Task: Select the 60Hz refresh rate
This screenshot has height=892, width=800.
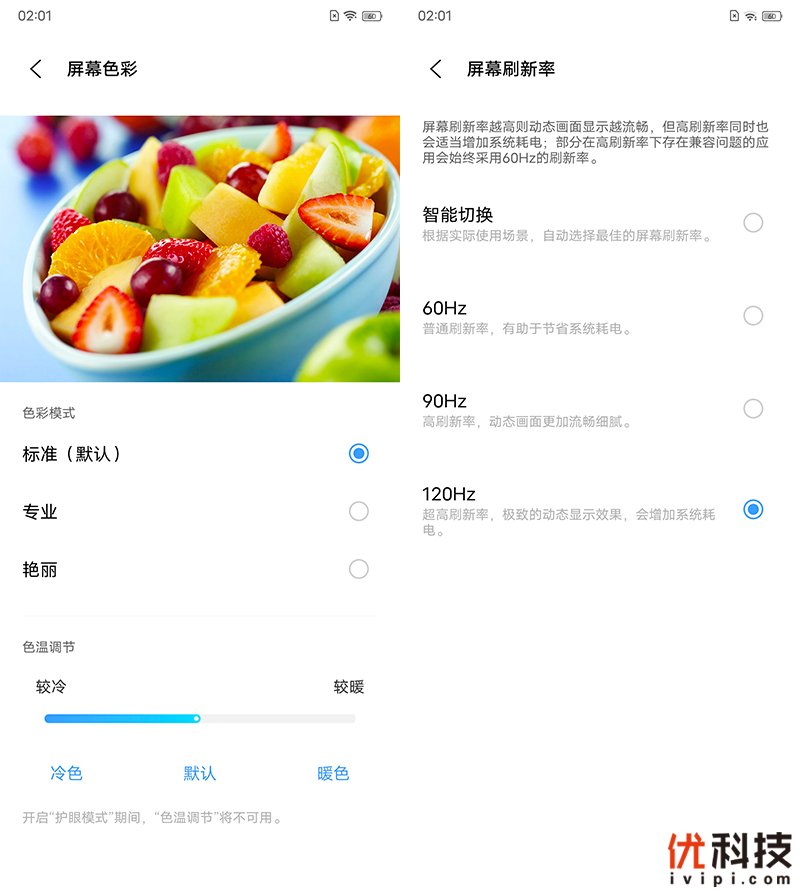Action: [753, 316]
